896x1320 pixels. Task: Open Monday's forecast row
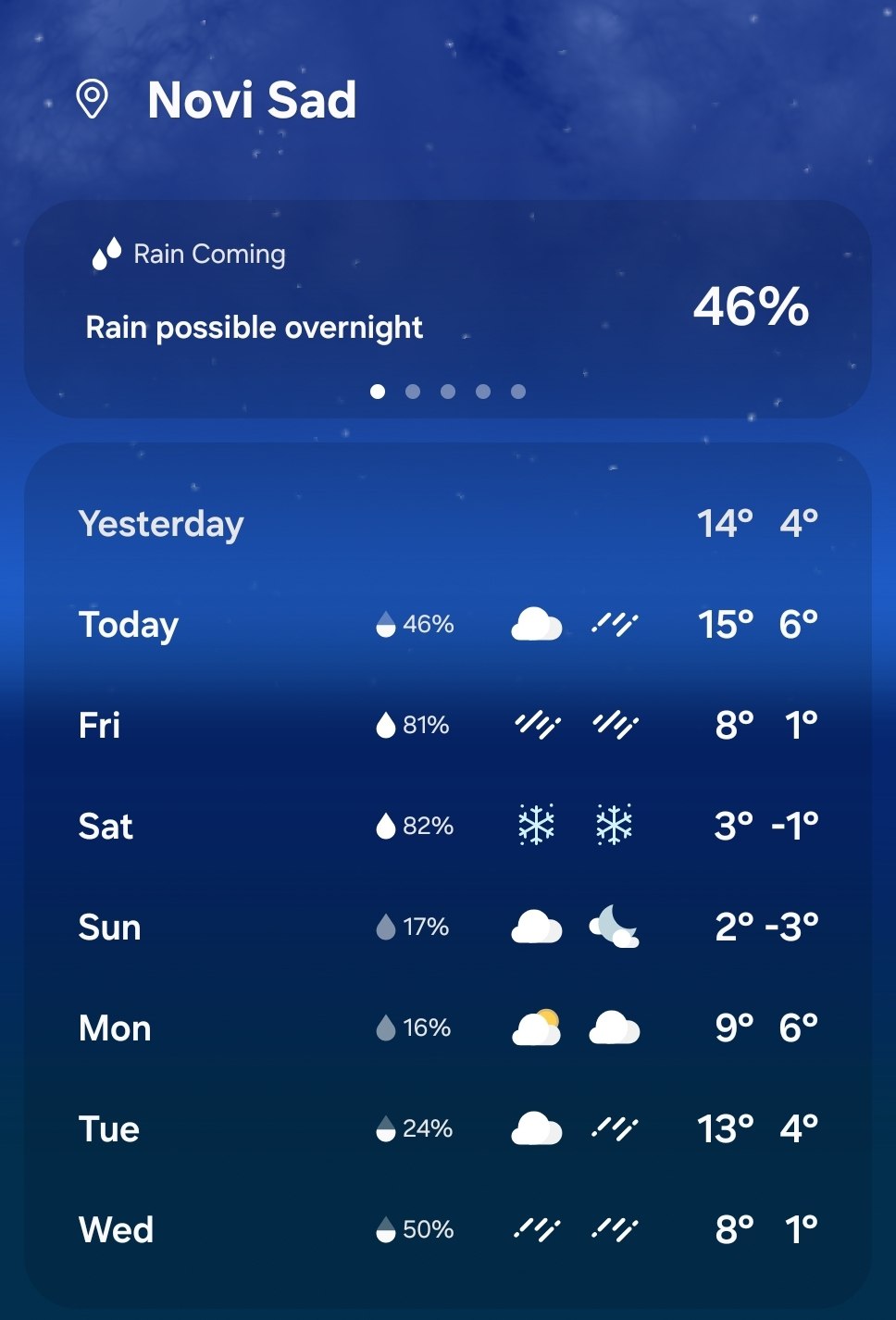pos(447,1027)
